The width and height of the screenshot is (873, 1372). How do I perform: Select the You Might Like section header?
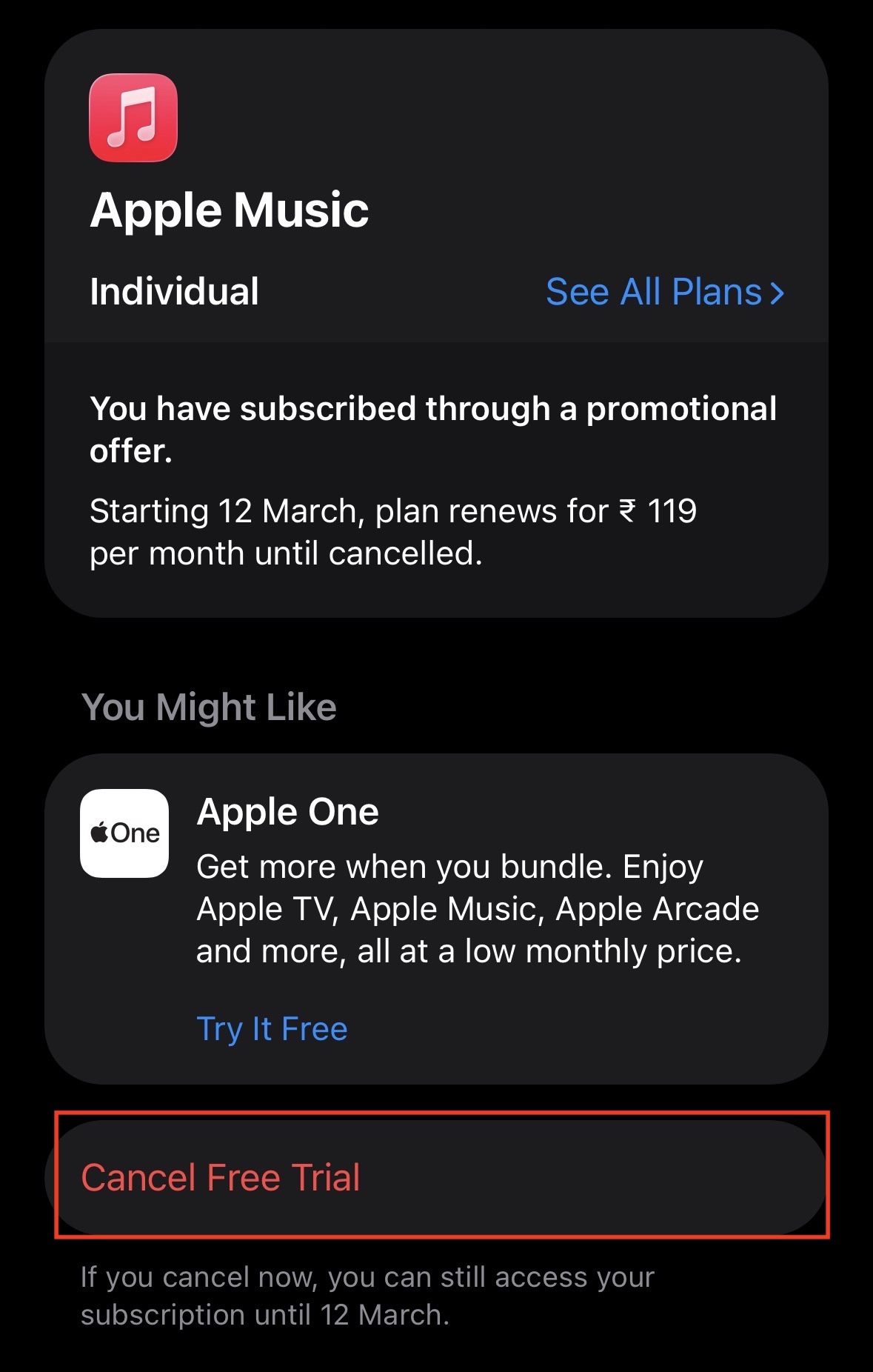coord(209,706)
